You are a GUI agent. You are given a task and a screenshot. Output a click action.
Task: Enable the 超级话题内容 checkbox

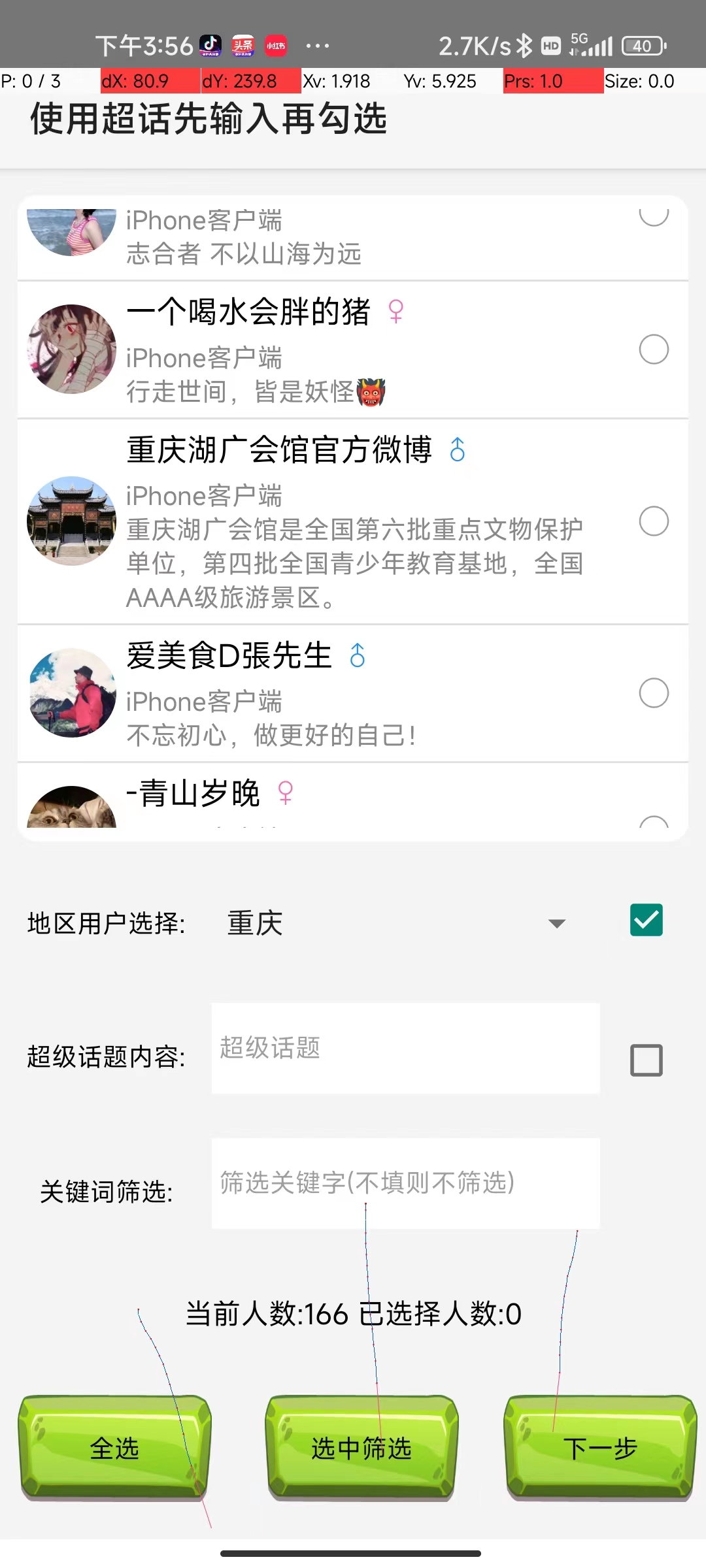pyautogui.click(x=646, y=1060)
